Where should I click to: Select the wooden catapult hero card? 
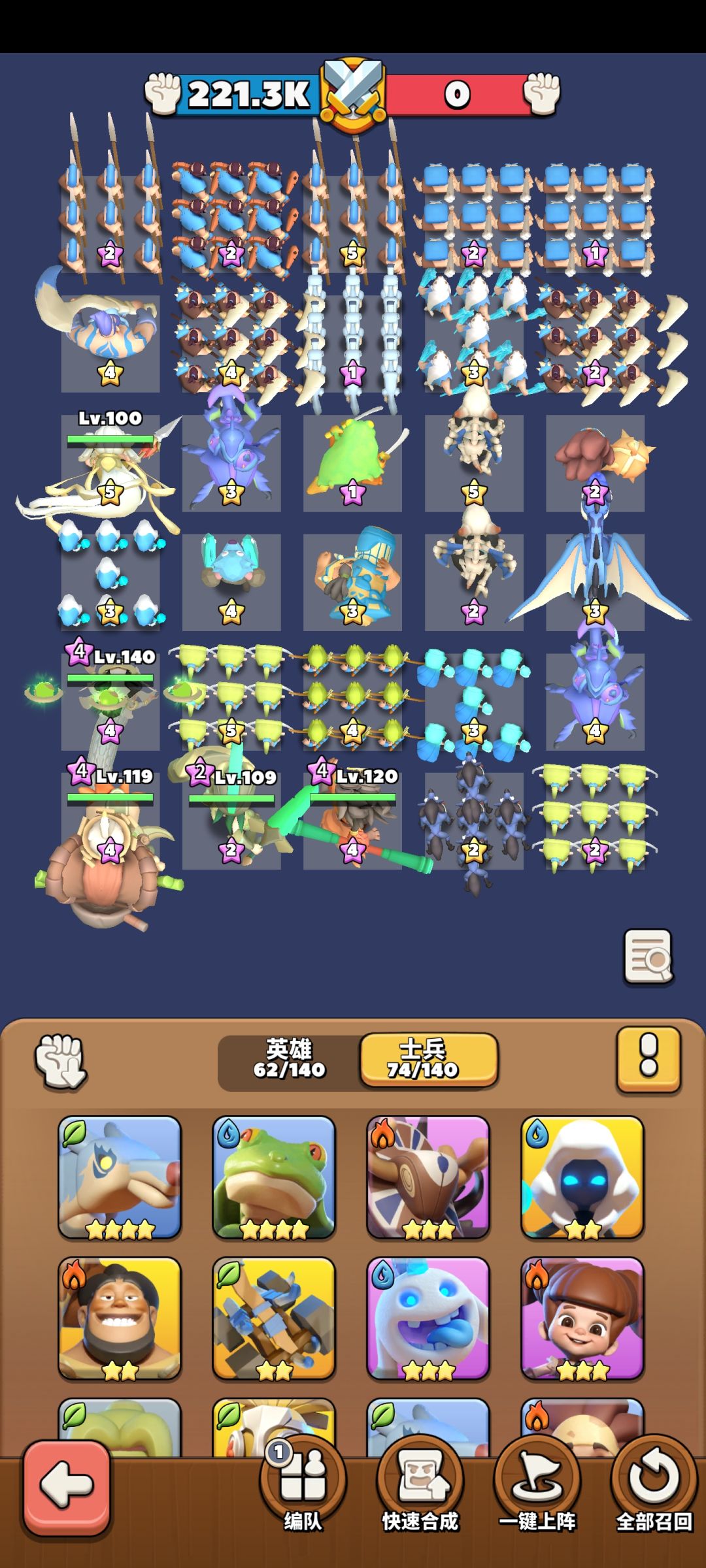[274, 1319]
